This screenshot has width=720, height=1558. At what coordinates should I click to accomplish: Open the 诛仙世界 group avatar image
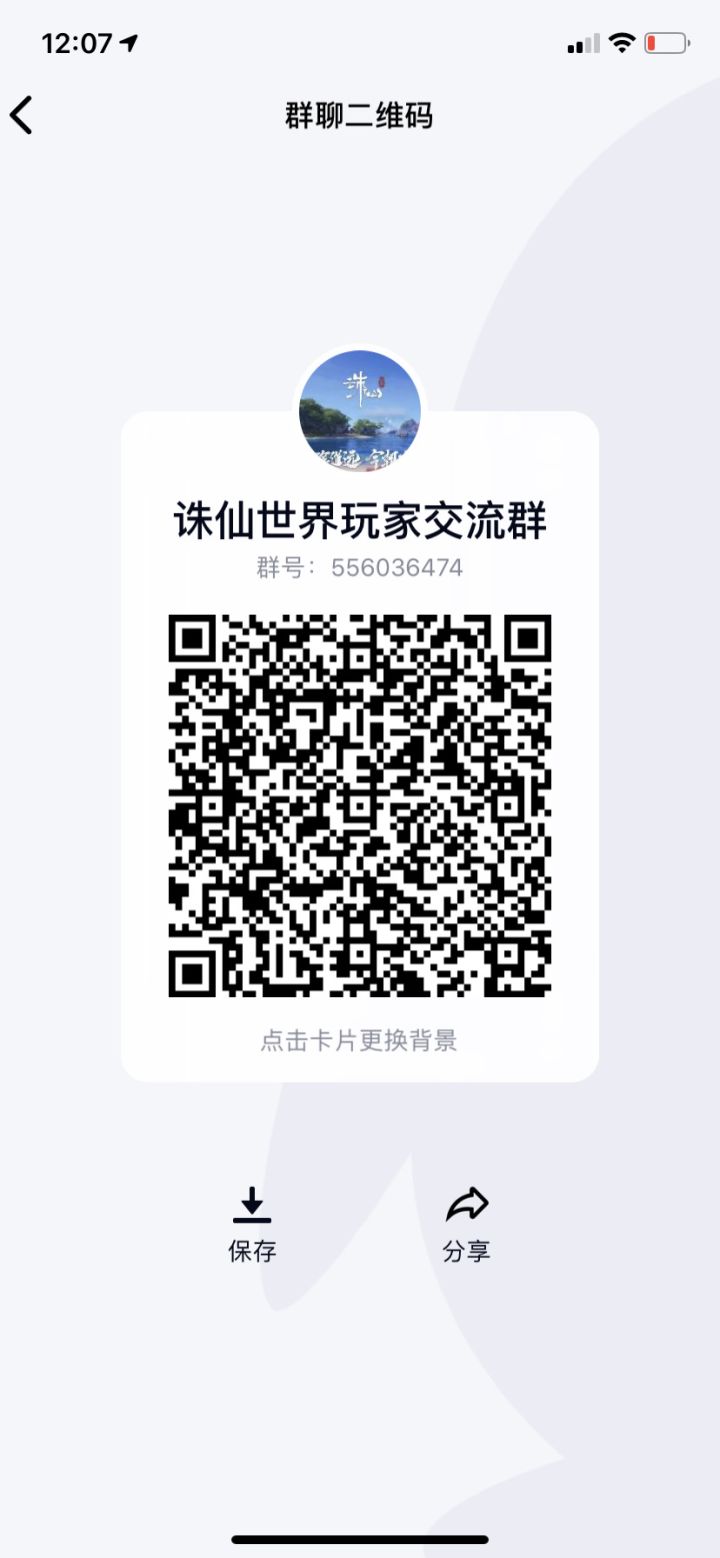(360, 410)
